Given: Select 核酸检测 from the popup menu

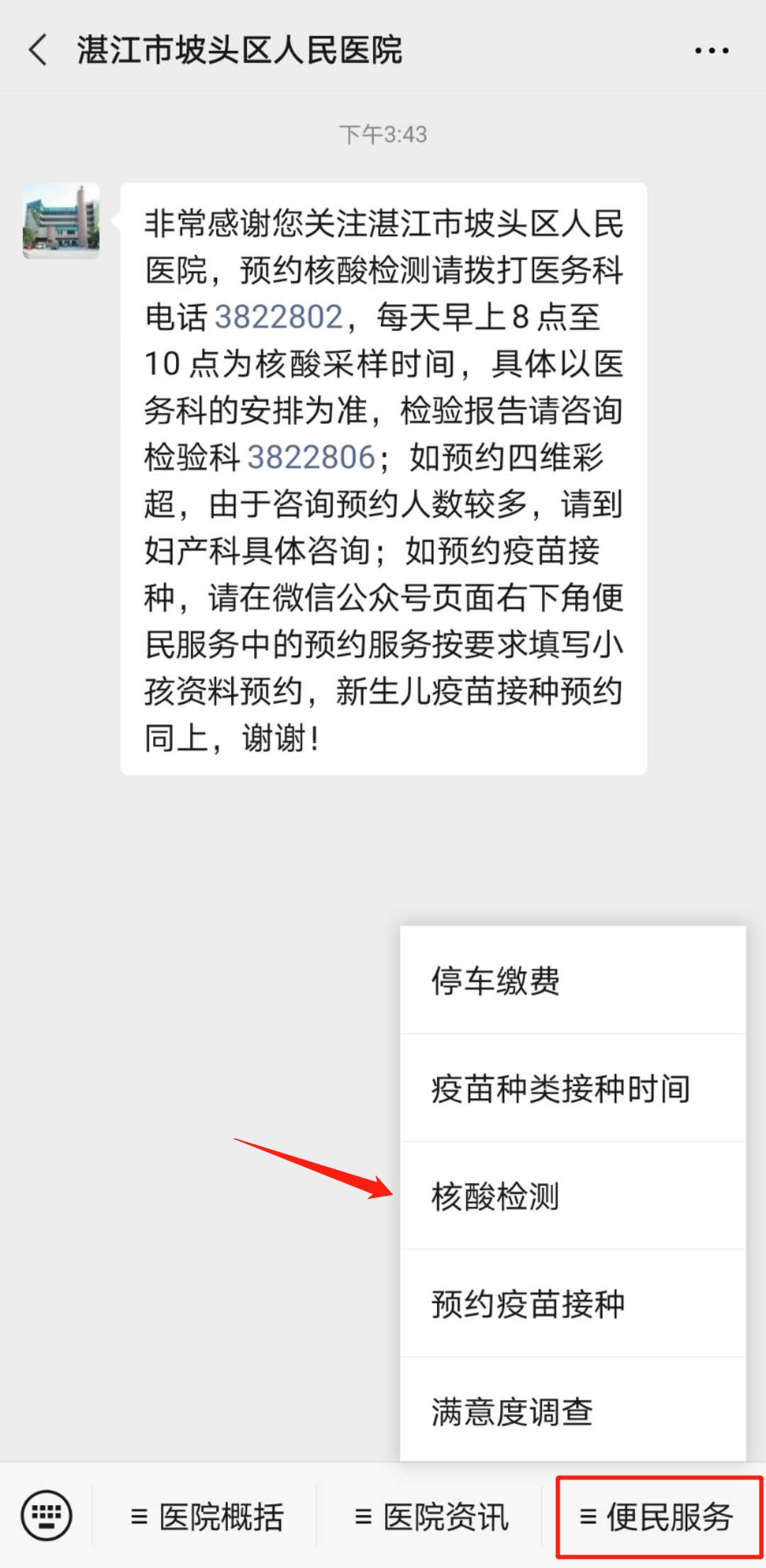Looking at the screenshot, I should (x=573, y=1197).
